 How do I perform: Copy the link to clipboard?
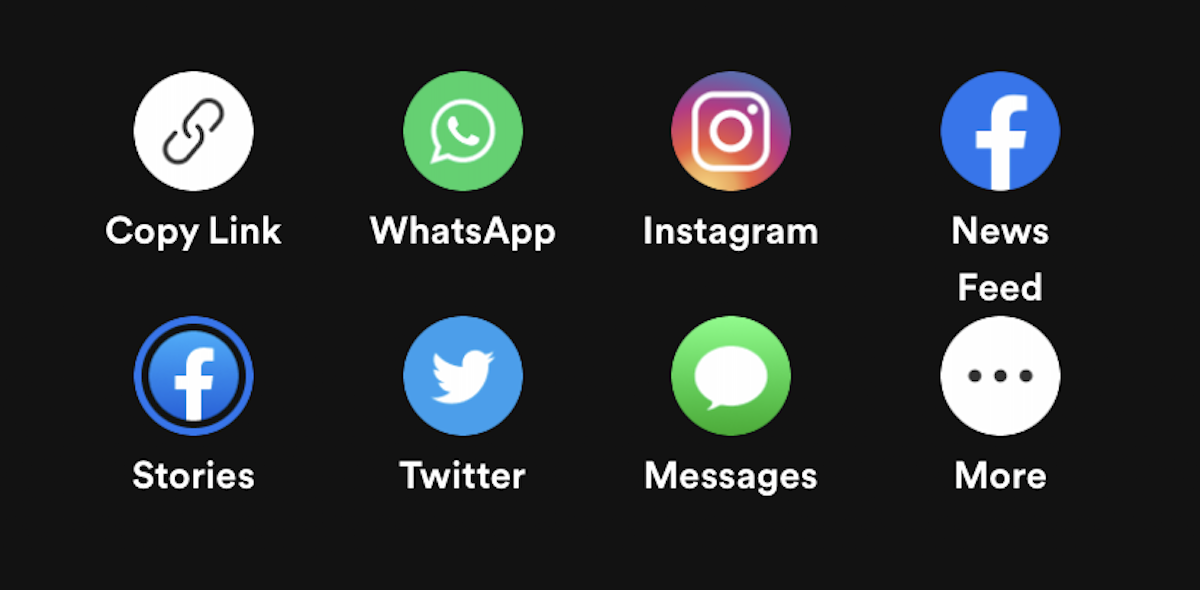coord(193,131)
